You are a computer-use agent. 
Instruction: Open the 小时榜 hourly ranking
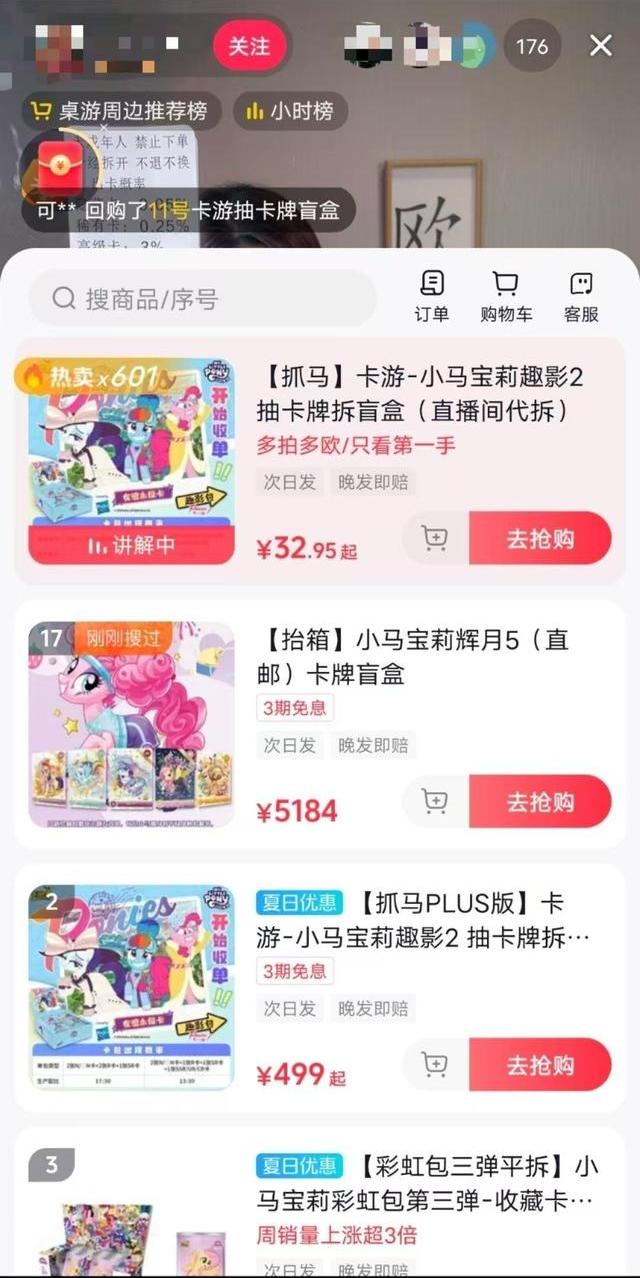click(290, 110)
